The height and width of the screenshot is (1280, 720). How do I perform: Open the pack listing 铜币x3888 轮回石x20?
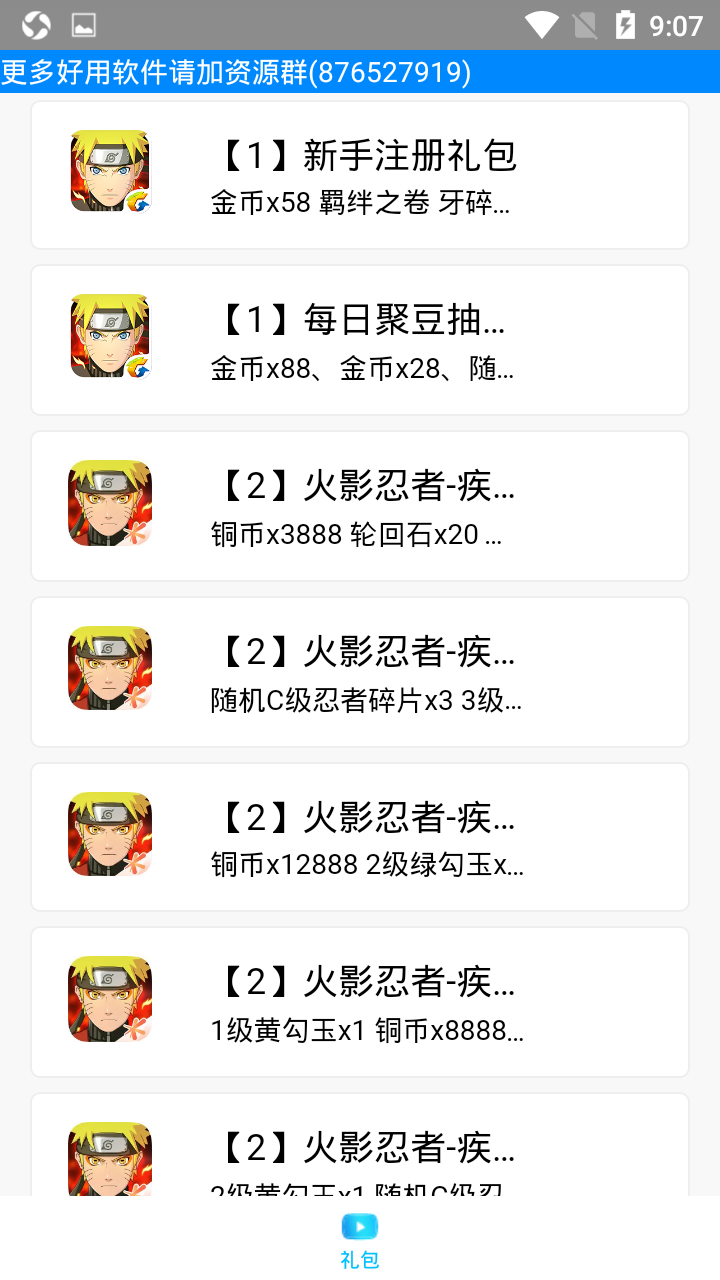(360, 504)
